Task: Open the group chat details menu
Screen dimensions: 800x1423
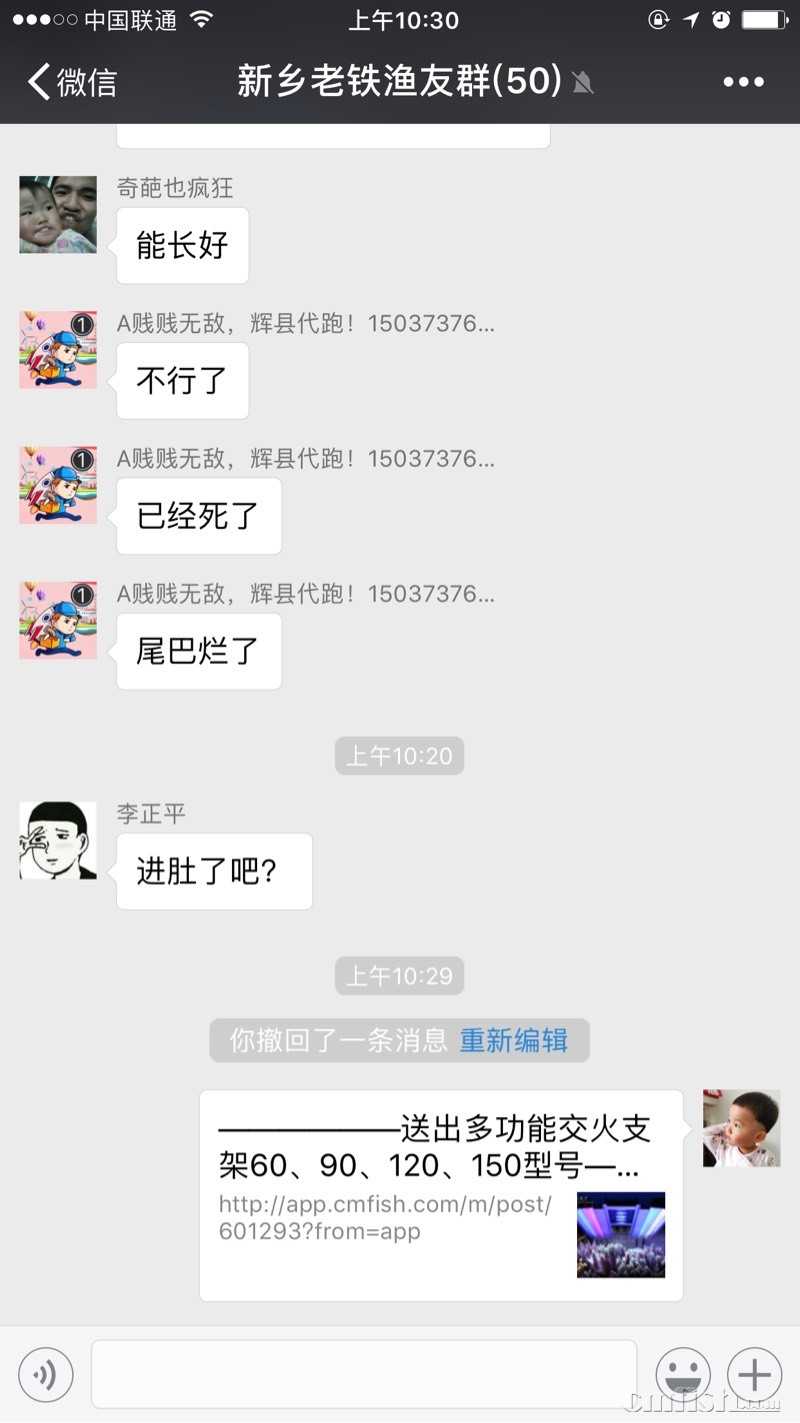Action: pyautogui.click(x=743, y=82)
